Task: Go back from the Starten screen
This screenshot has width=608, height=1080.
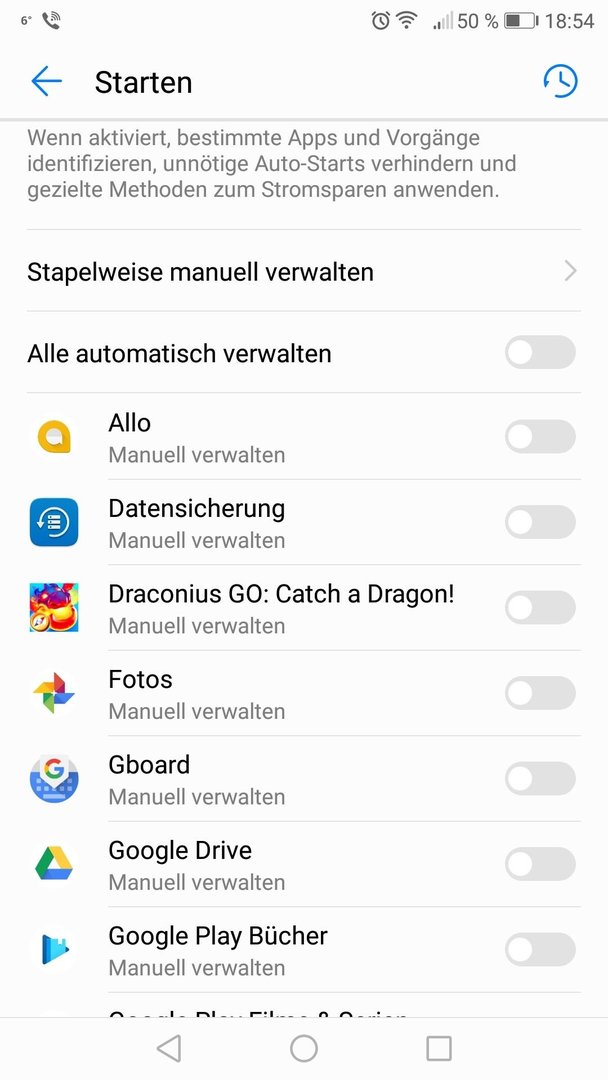Action: (46, 82)
